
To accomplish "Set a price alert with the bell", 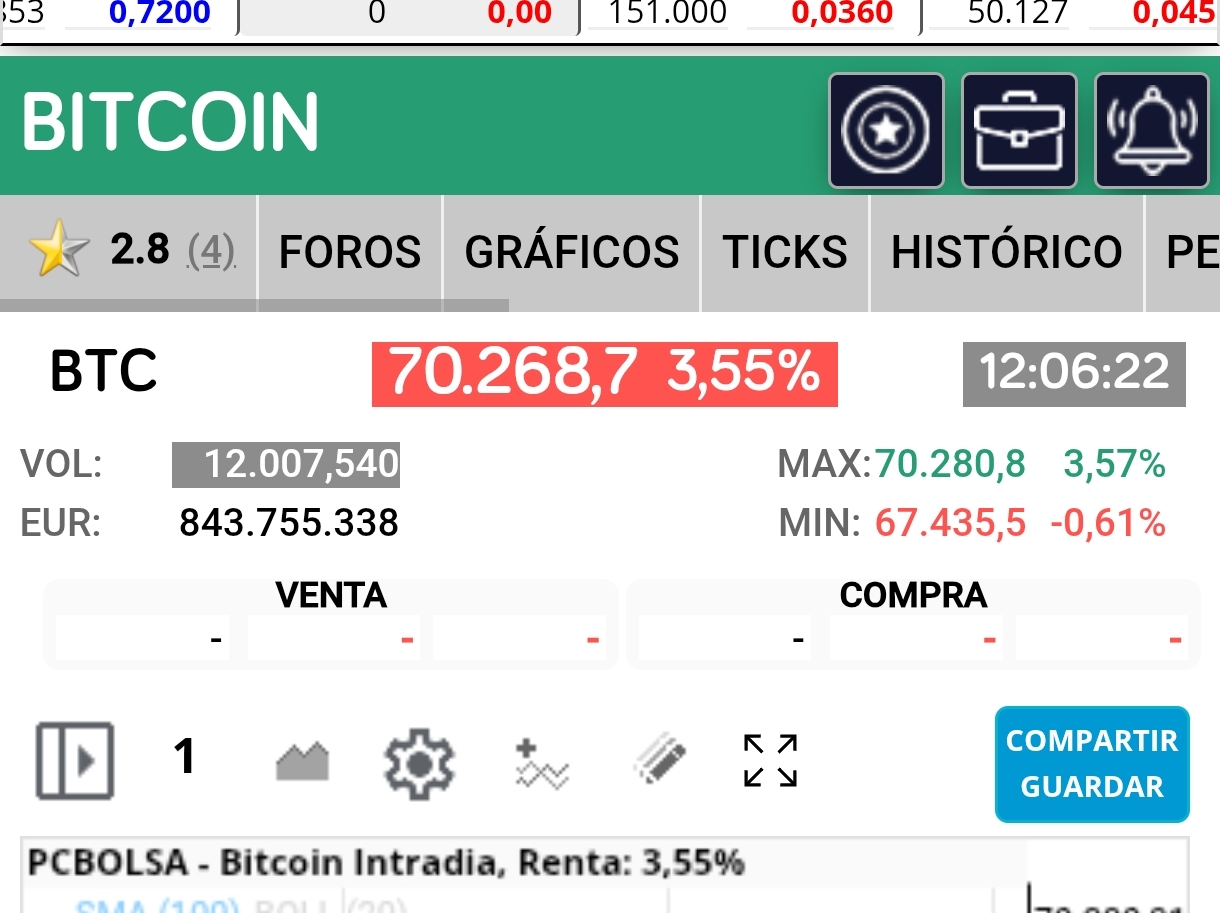I will [1152, 130].
